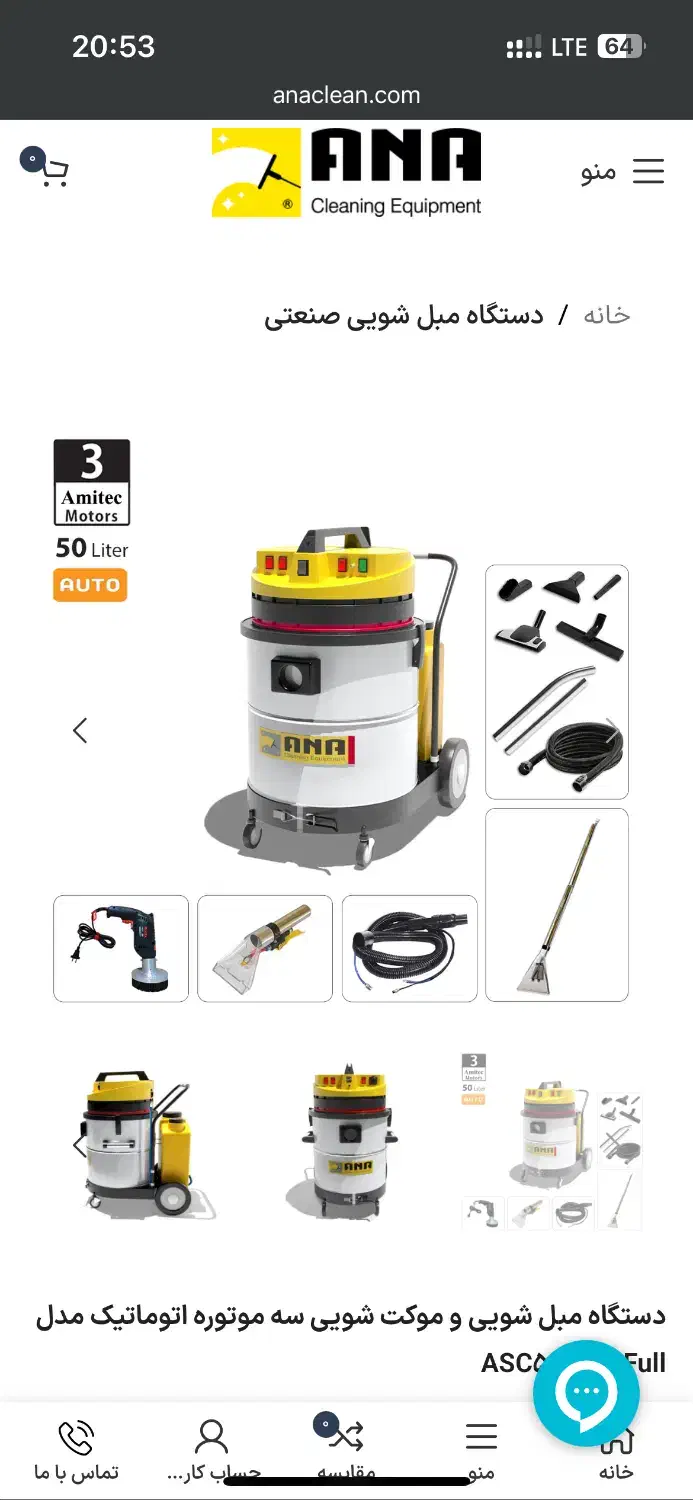This screenshot has width=693, height=1500.
Task: Select thumbnail of vacuum with yellow tank
Action: pos(136,1143)
